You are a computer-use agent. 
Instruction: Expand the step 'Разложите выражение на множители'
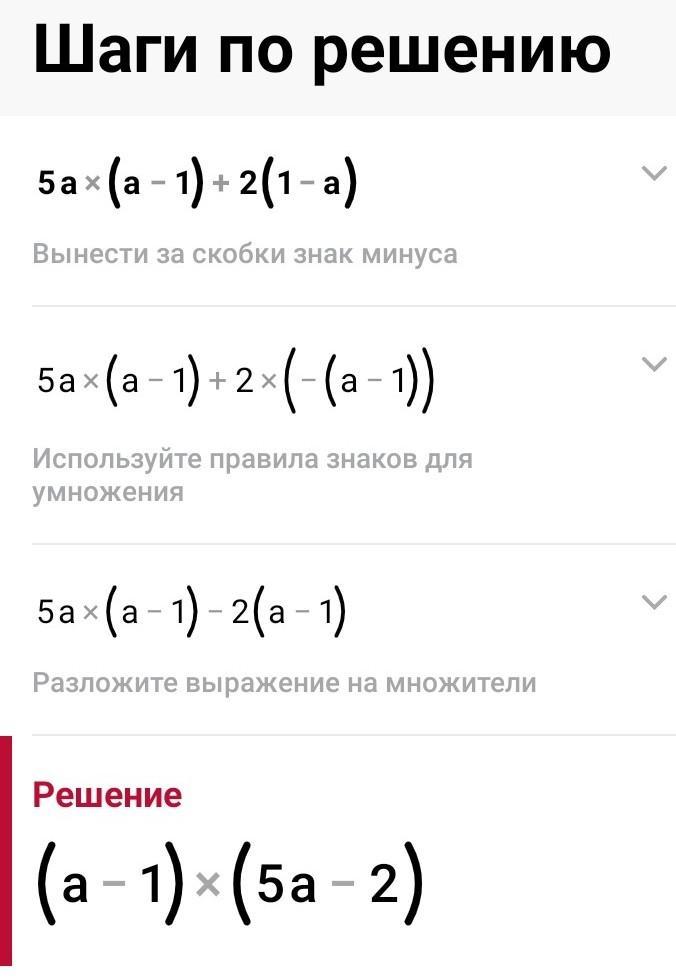tap(653, 602)
